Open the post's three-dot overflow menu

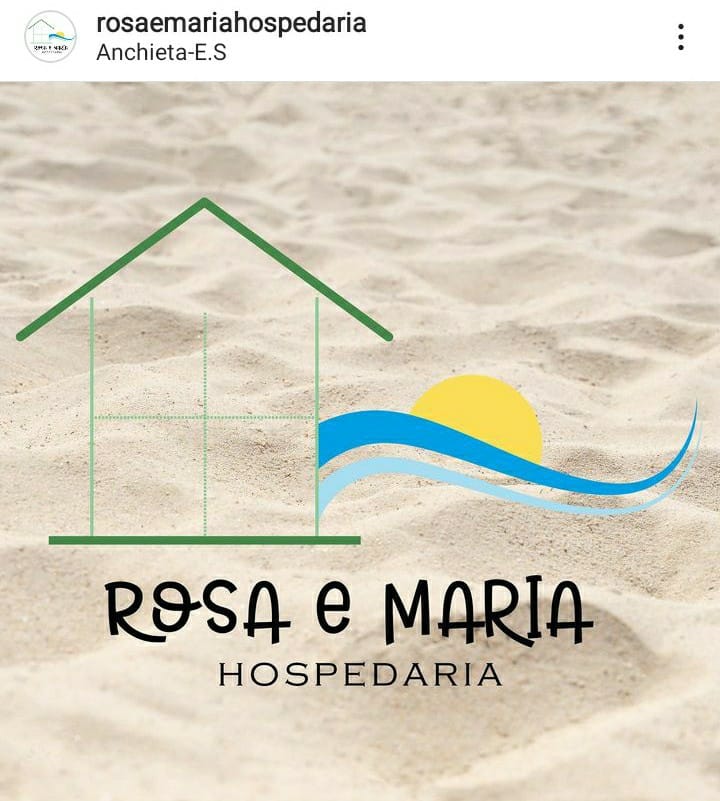coord(680,37)
